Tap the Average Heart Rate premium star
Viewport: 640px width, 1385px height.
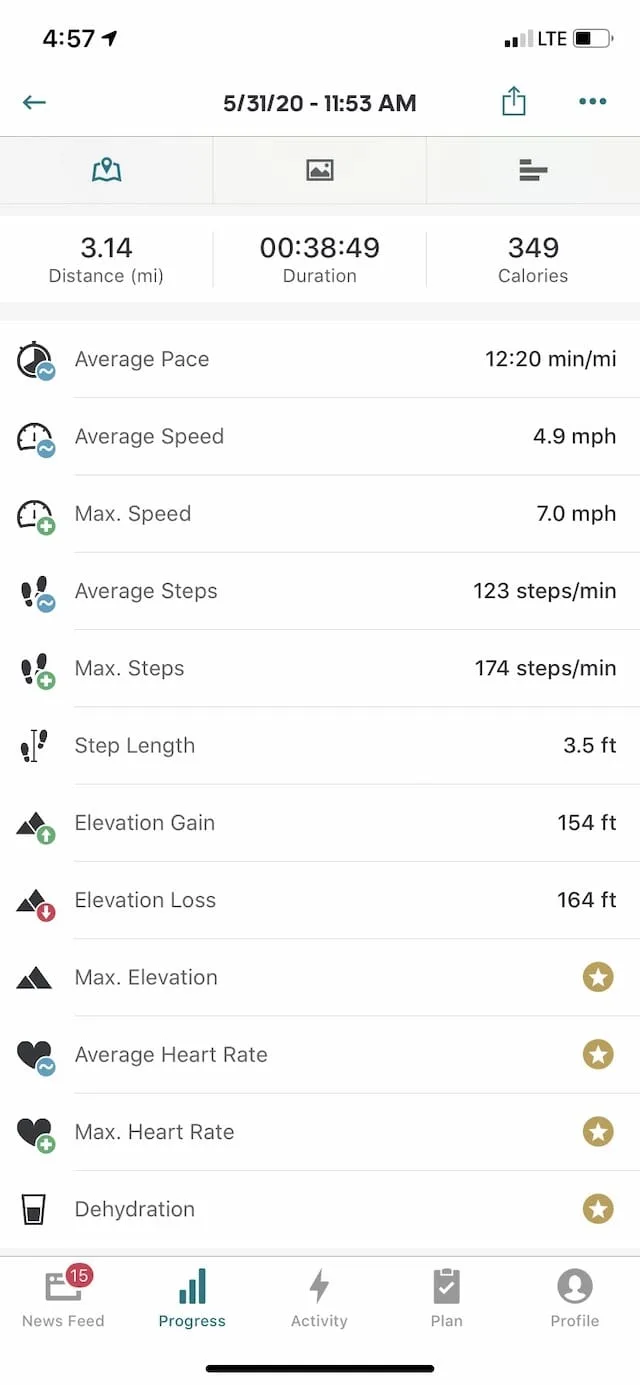[598, 1054]
